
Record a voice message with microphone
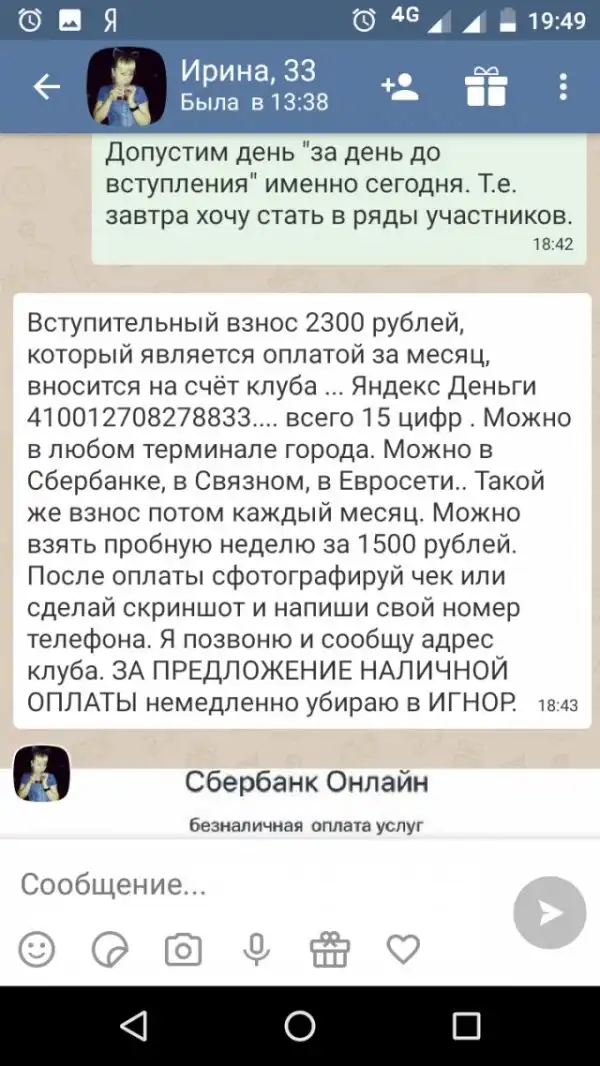257,948
